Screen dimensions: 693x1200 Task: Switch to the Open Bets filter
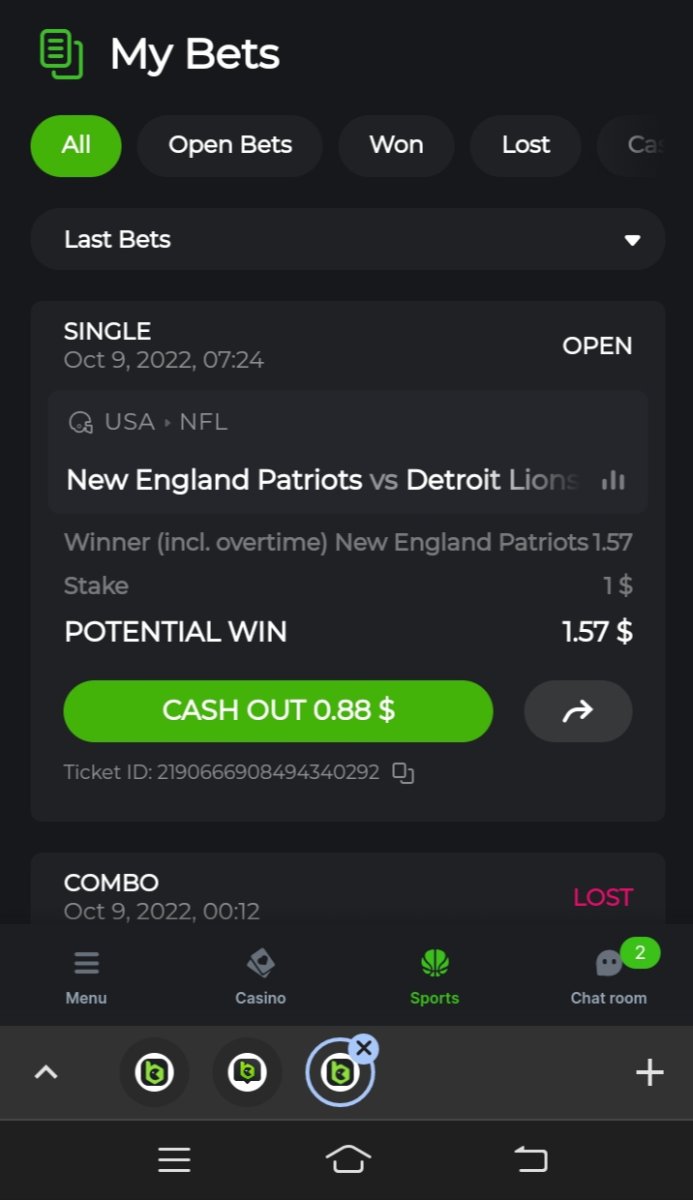coord(230,146)
